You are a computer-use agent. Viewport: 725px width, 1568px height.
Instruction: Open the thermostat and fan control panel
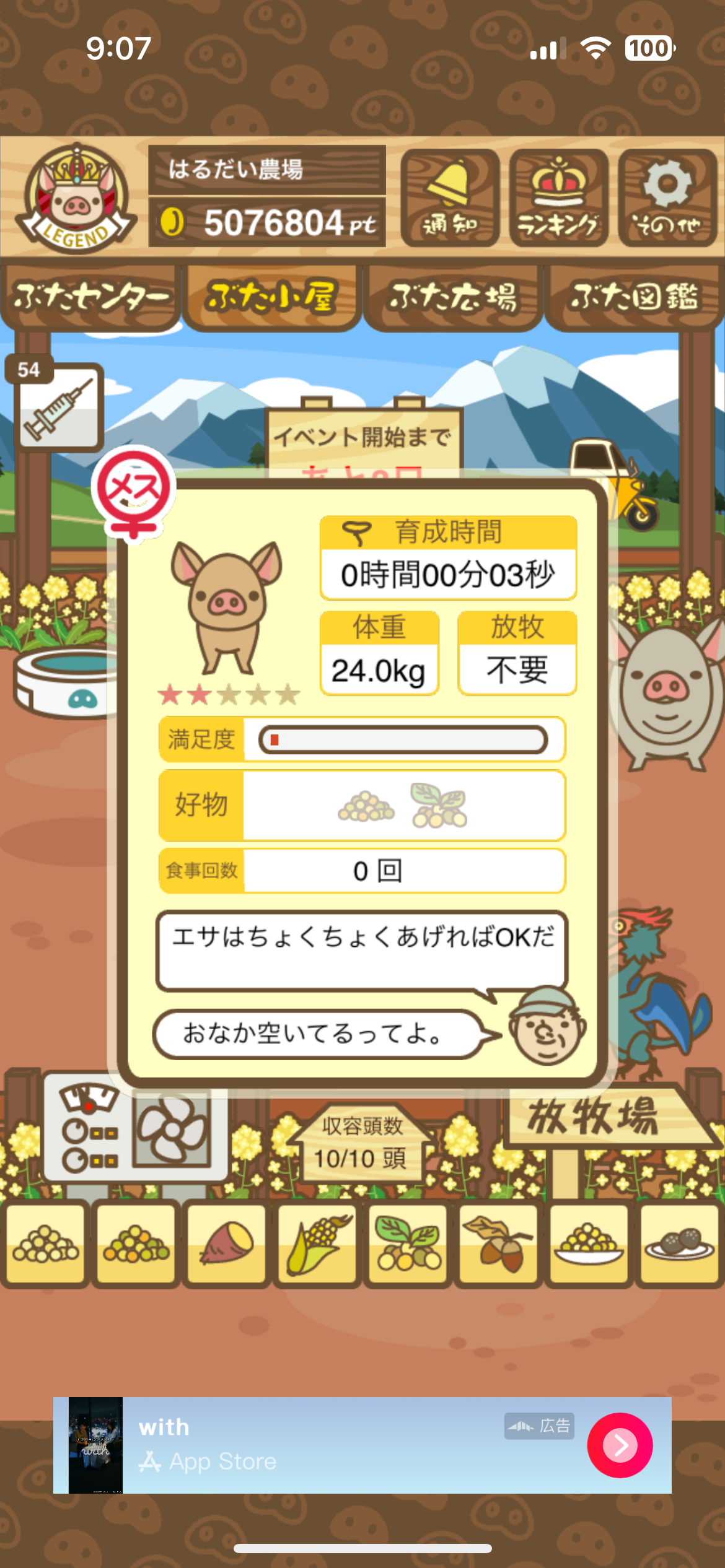(x=135, y=1132)
